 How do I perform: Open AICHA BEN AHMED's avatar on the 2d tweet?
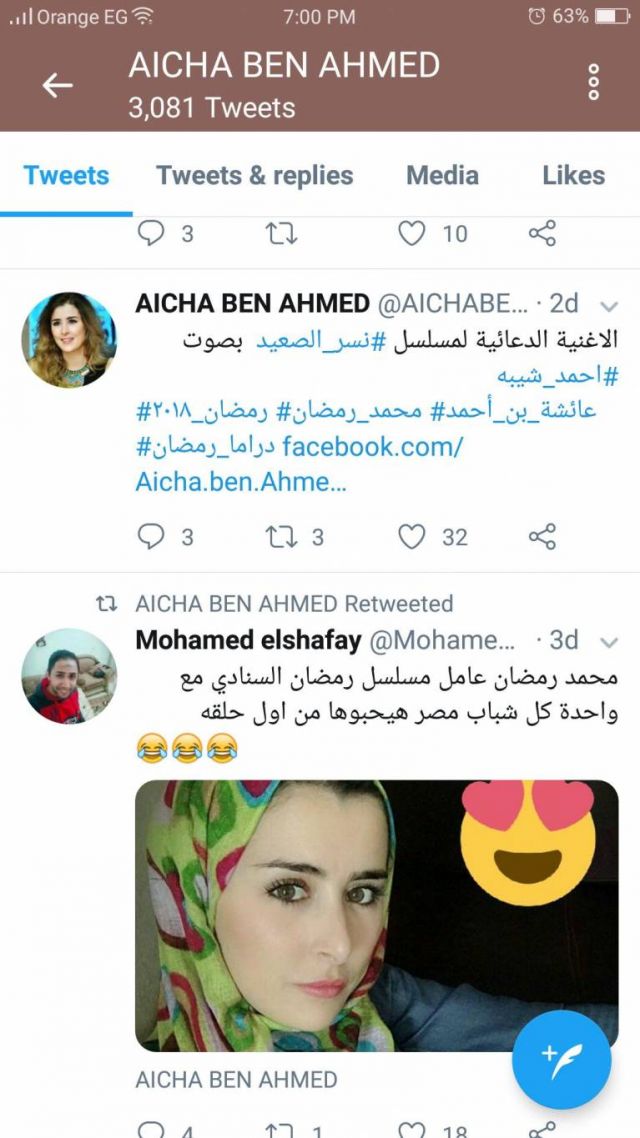(69, 340)
